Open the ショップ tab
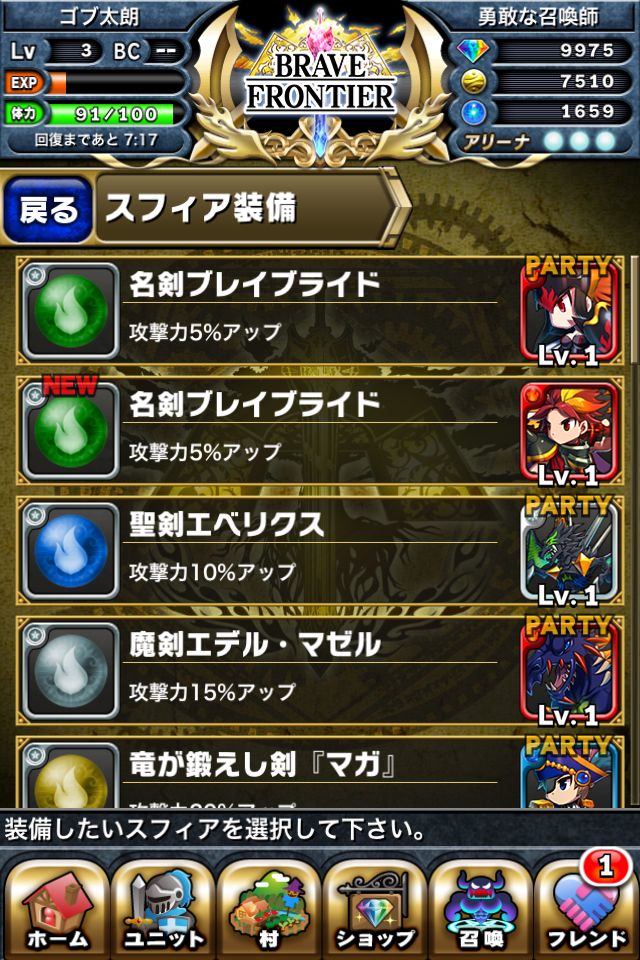The height and width of the screenshot is (960, 640). click(373, 907)
